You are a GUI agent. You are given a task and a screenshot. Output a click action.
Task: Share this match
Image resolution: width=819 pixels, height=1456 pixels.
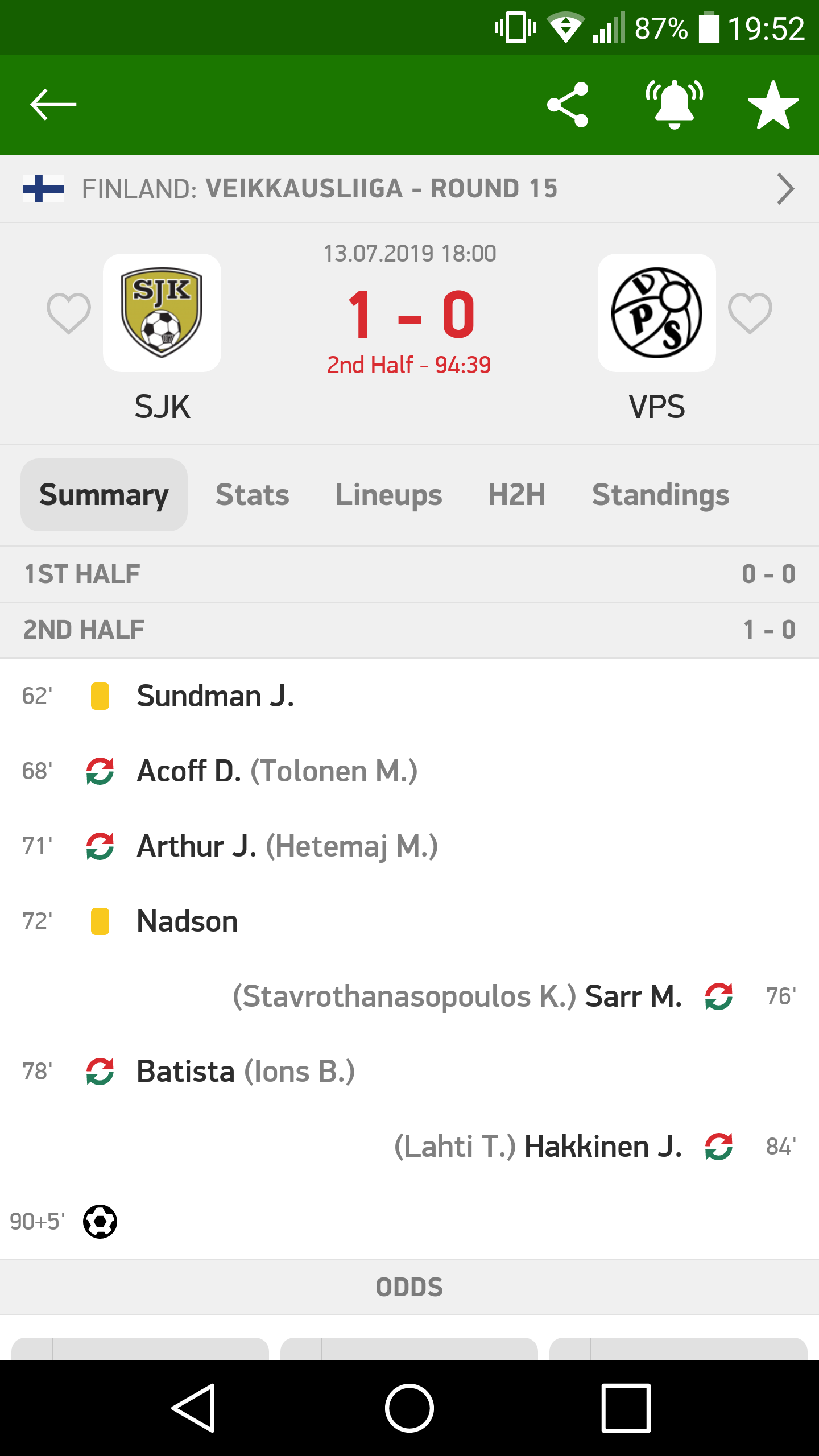coord(567,105)
